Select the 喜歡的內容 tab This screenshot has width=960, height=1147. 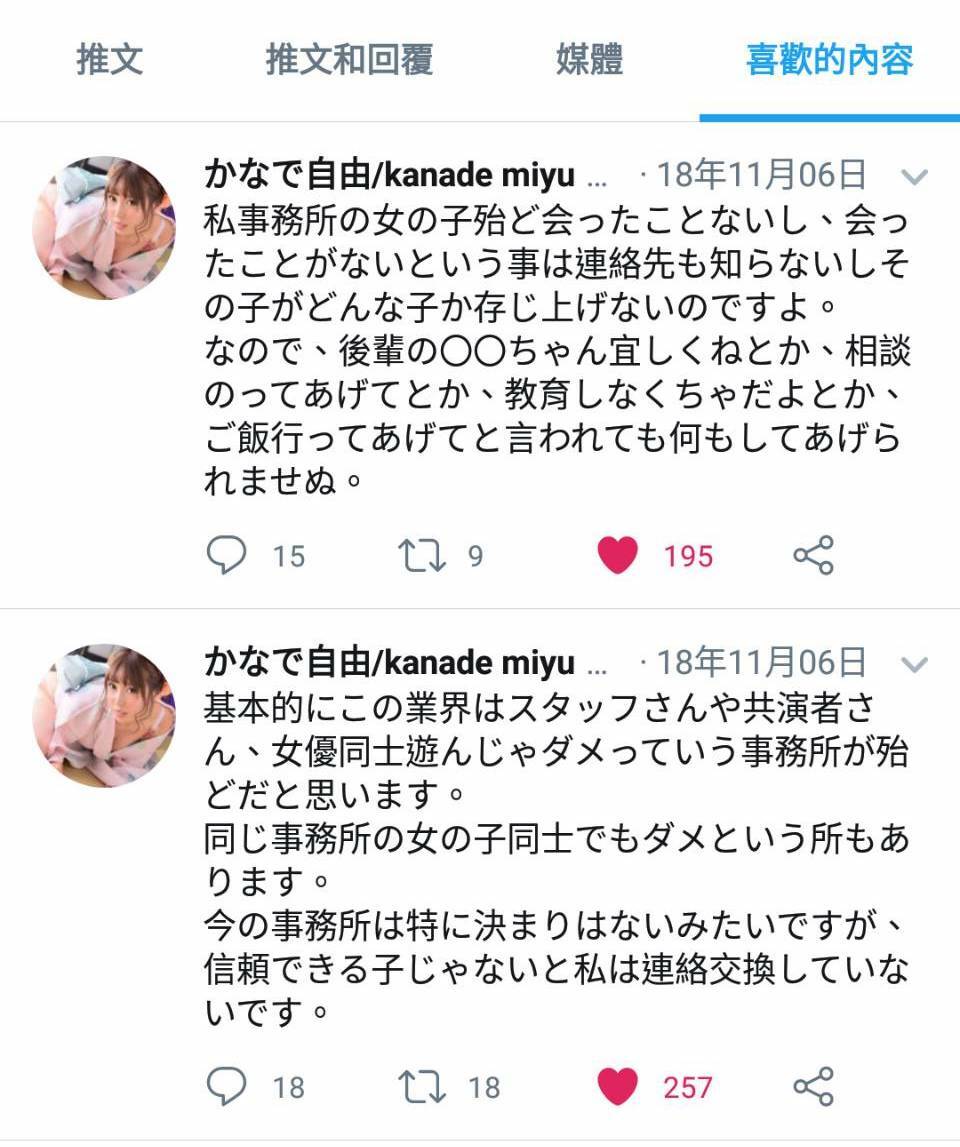click(829, 60)
